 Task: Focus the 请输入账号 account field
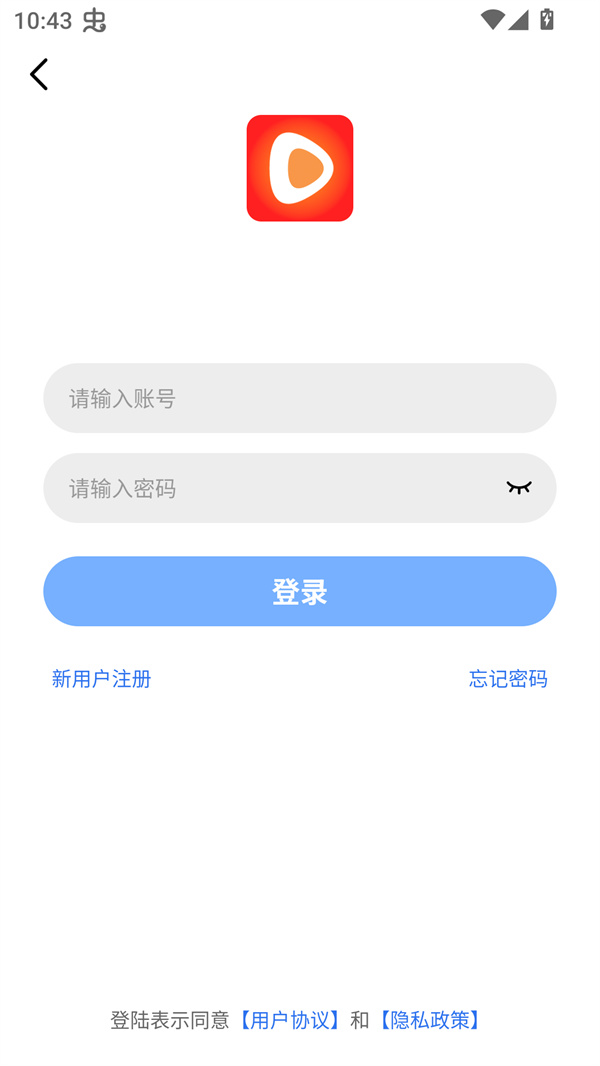click(299, 398)
